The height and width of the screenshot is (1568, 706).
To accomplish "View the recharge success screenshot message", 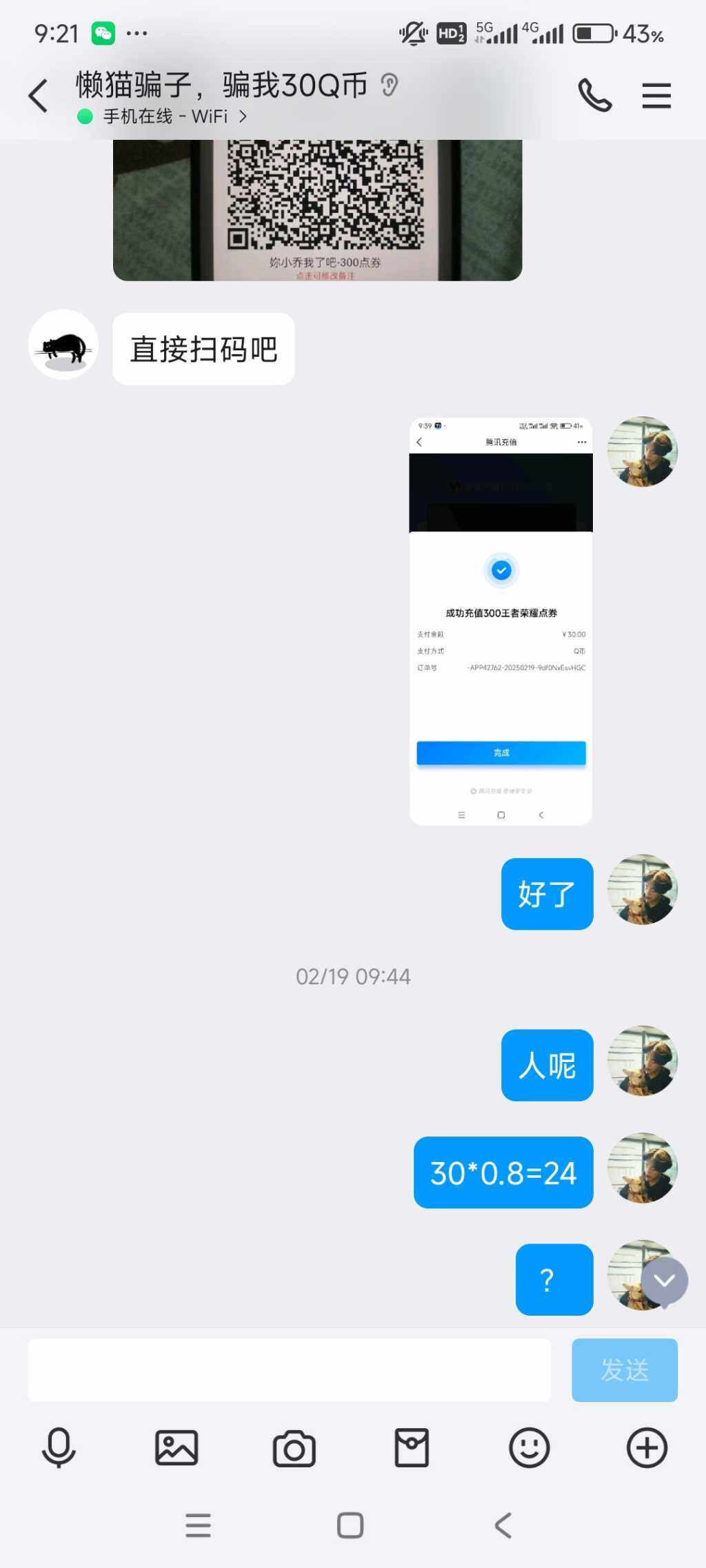I will [501, 620].
